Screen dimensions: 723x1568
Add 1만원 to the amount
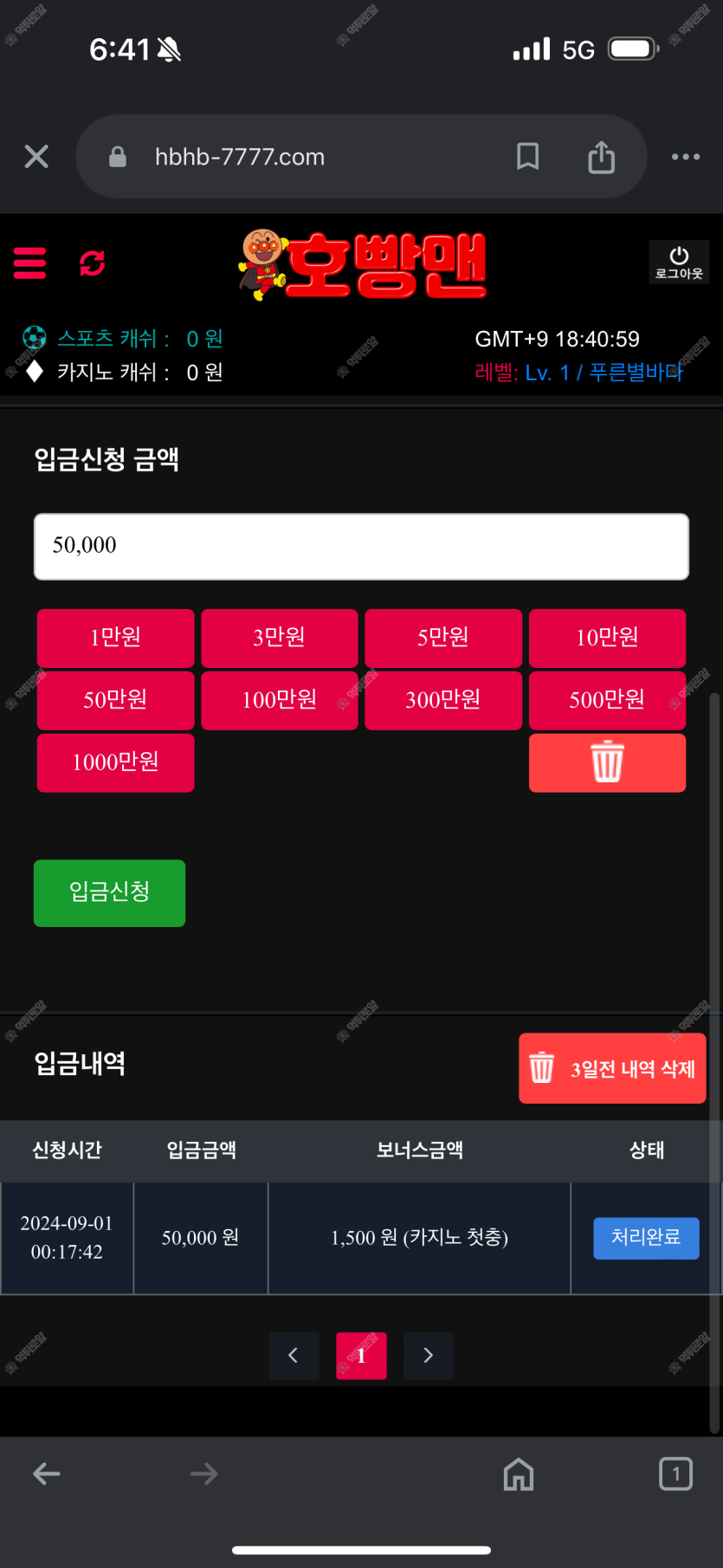coord(115,638)
